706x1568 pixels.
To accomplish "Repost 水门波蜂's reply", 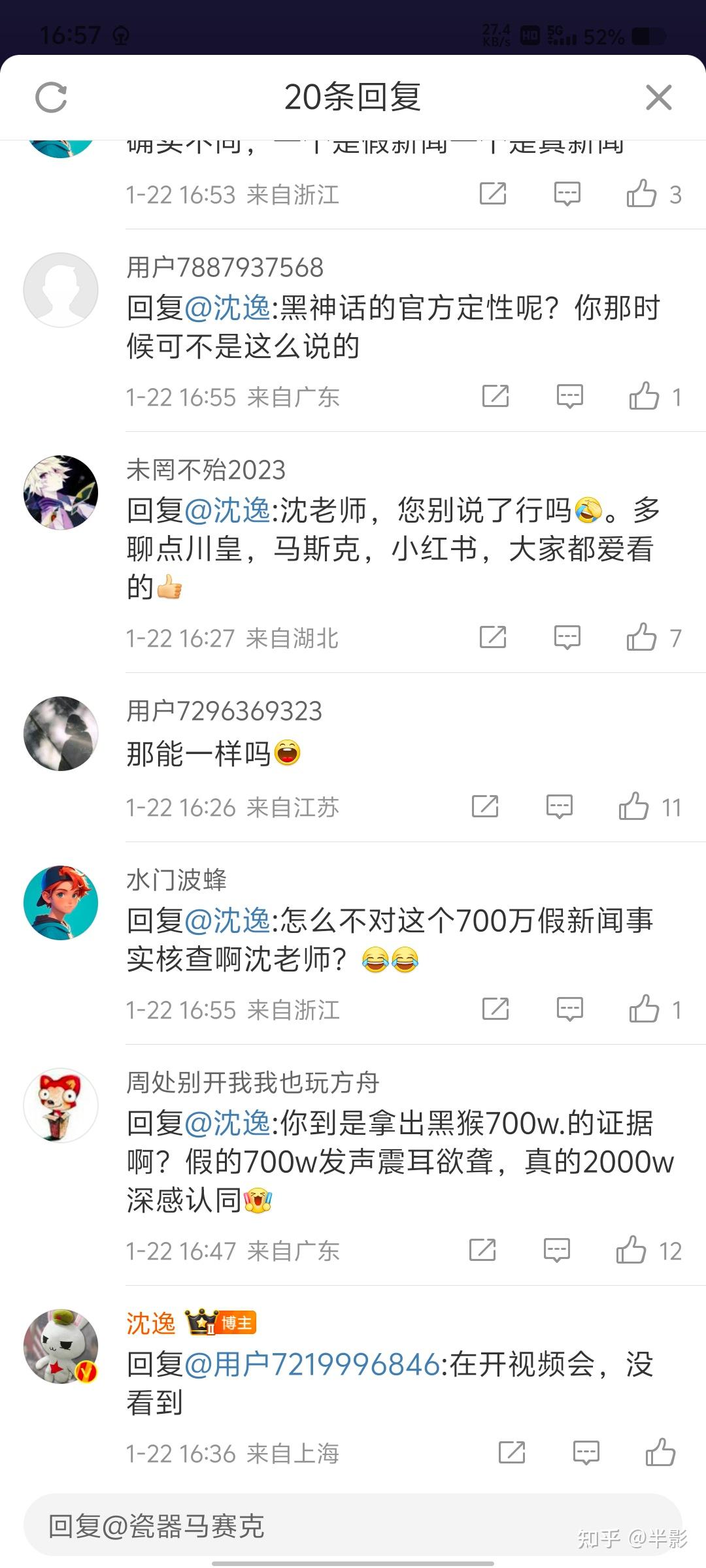I will 496,1009.
